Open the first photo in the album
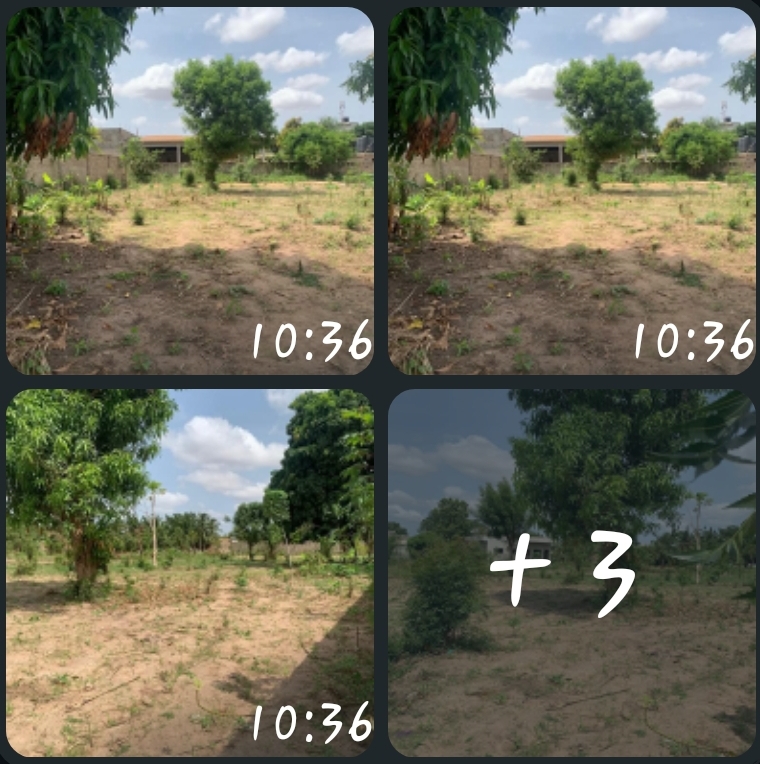760x764 pixels. (x=190, y=190)
